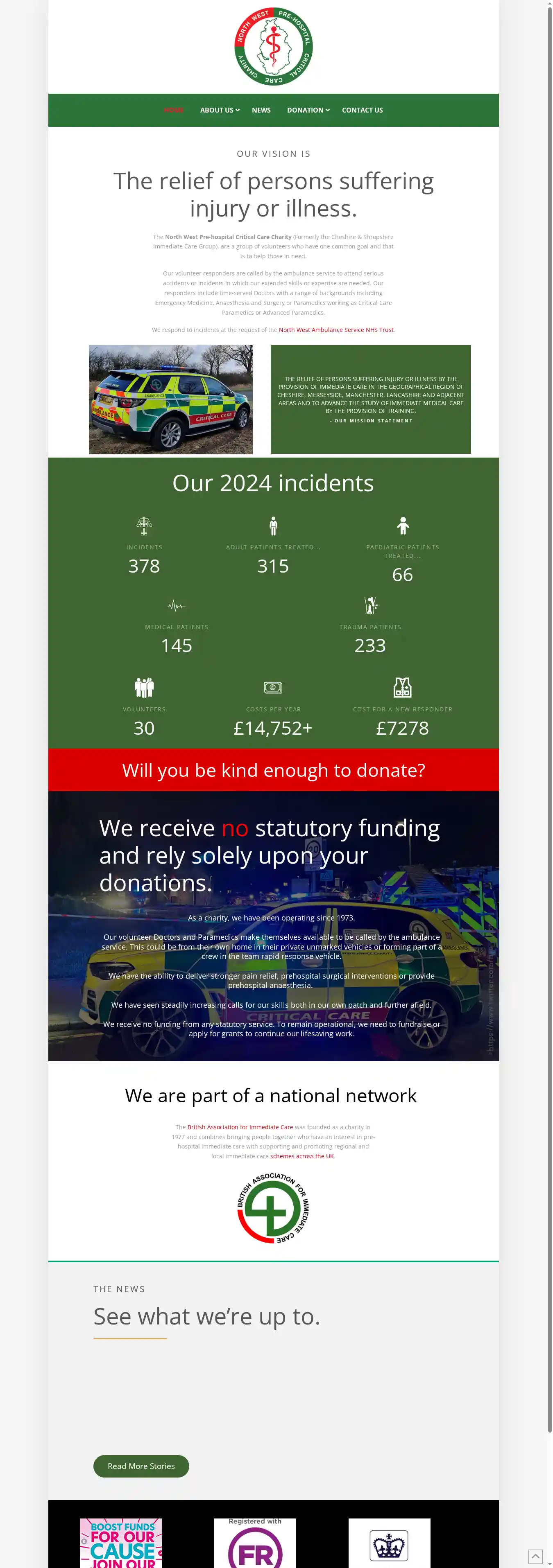Tap the 'Will you be kind enough to donate?' banner
The height and width of the screenshot is (1568, 553).
[x=274, y=770]
